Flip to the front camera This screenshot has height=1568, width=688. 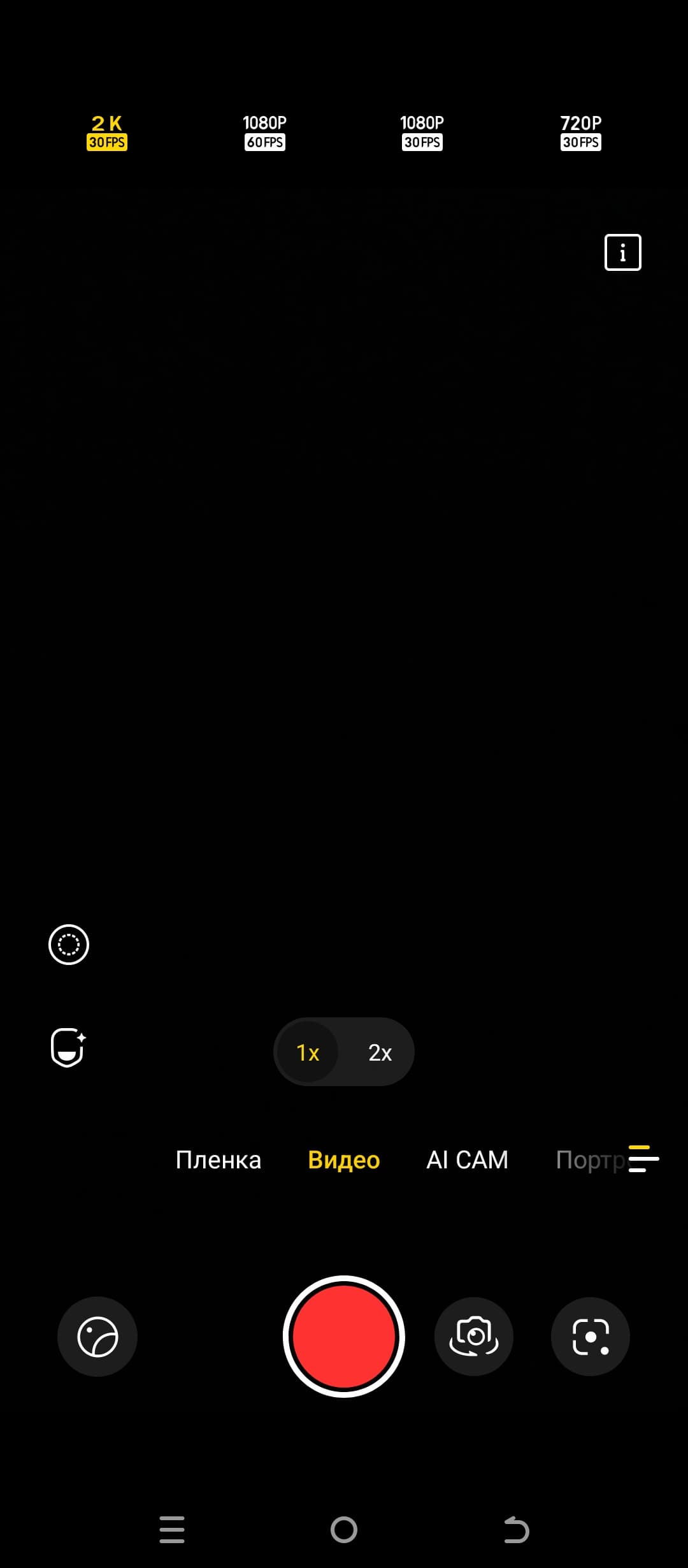pos(474,1337)
